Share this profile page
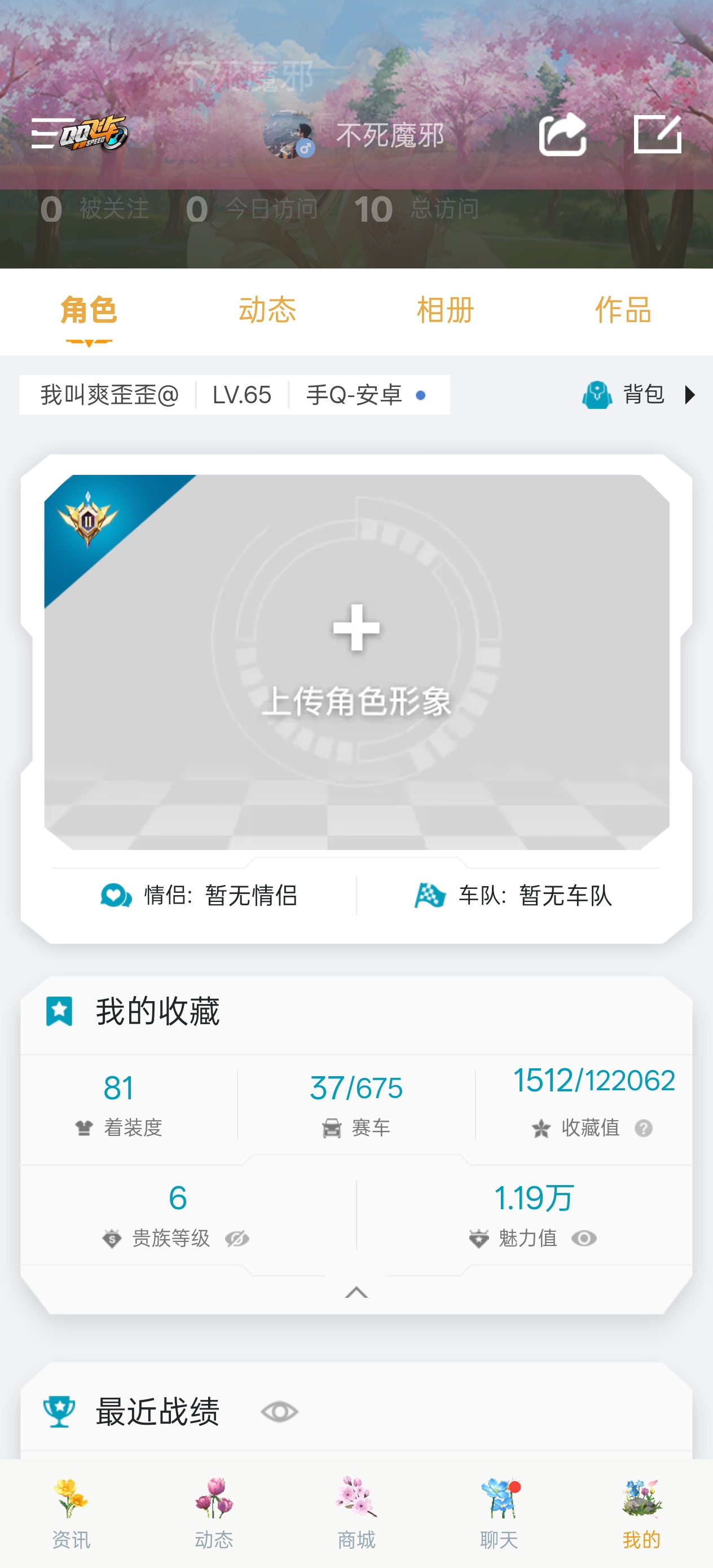713x1568 pixels. 562,133
